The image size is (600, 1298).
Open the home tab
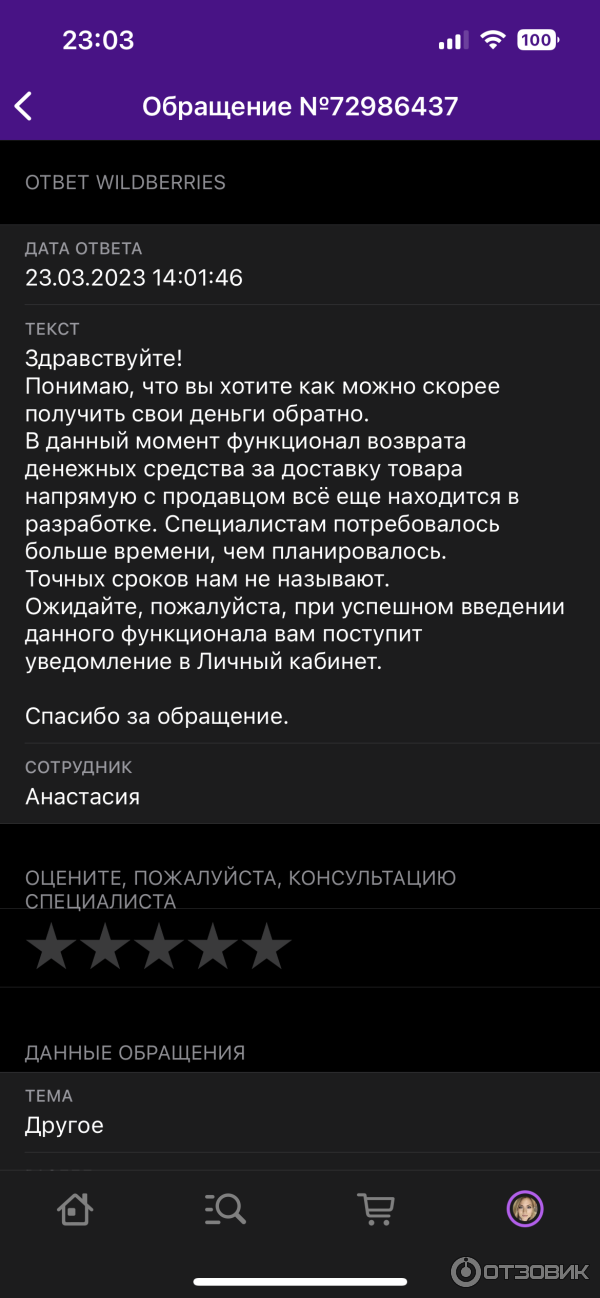[75, 1209]
